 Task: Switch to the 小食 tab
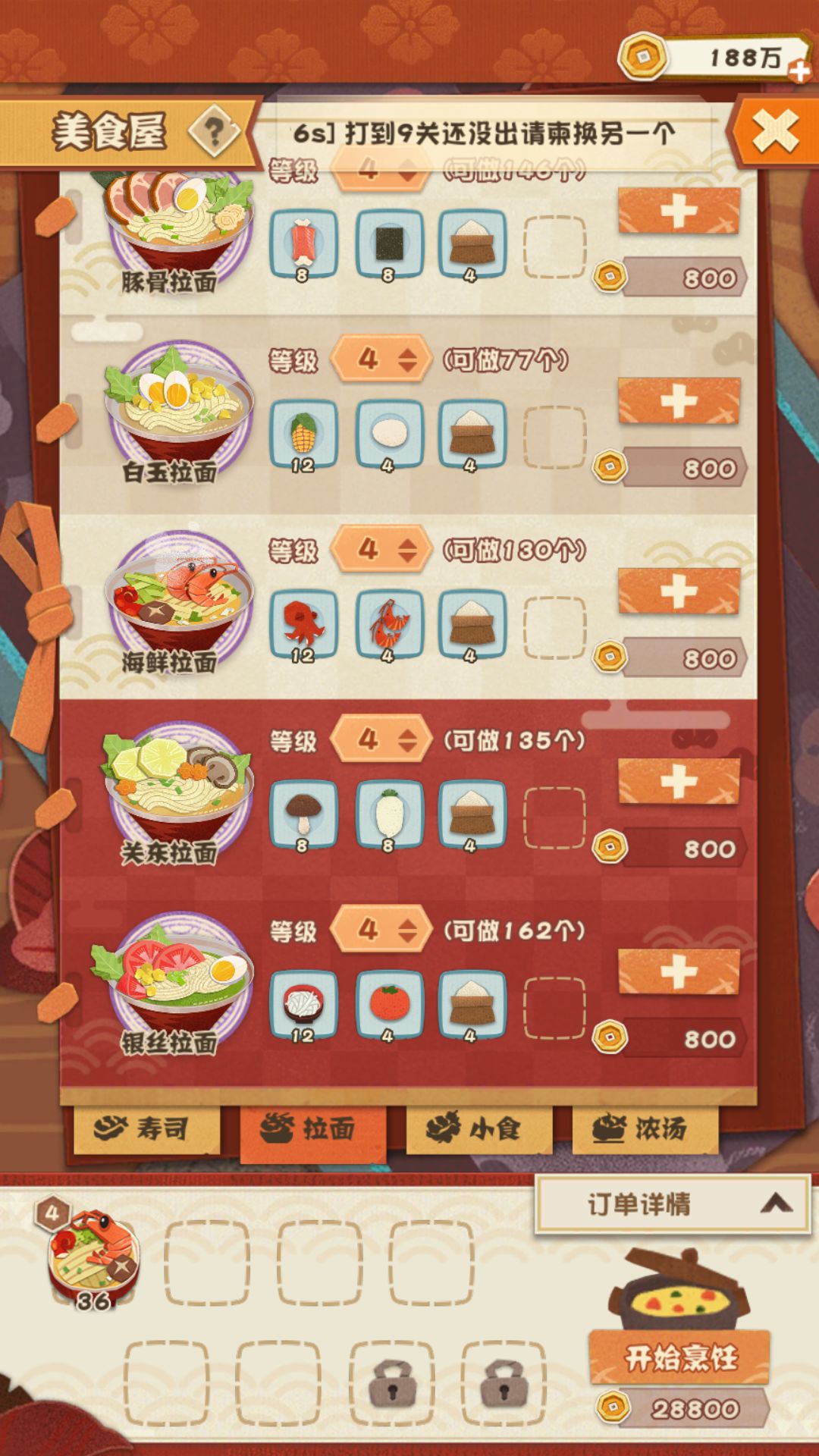click(479, 1129)
